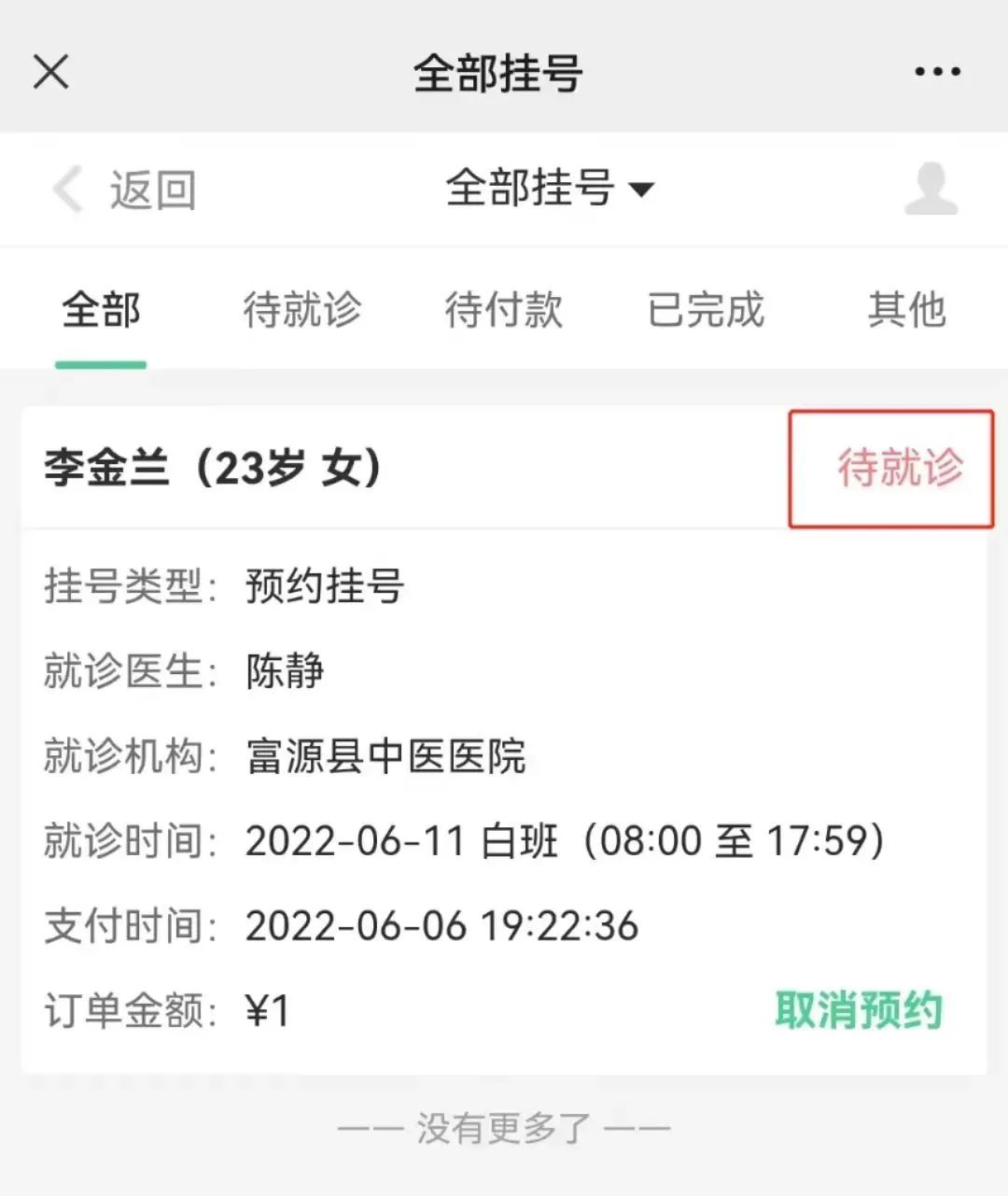The height and width of the screenshot is (1196, 1008).
Task: Click the red-highlighted 待就诊 status badge
Action: [x=889, y=471]
